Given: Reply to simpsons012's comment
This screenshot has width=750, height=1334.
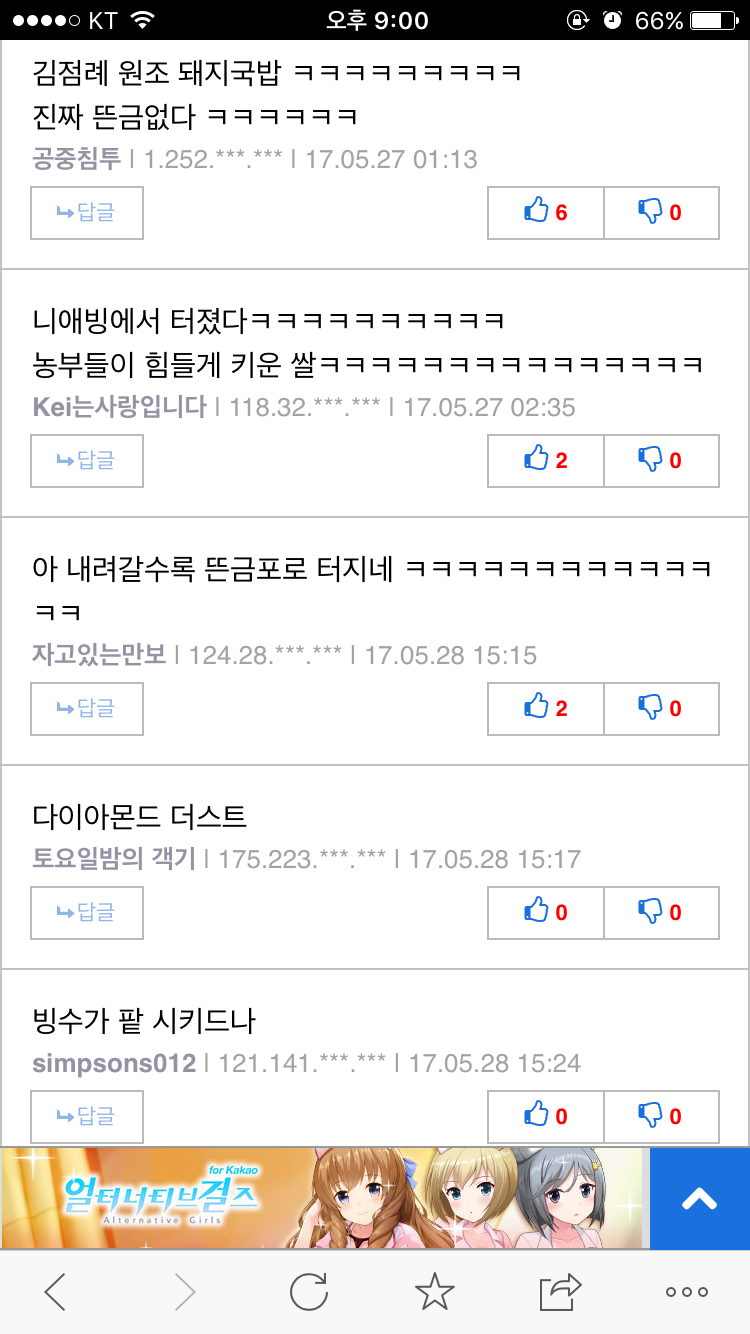Looking at the screenshot, I should coord(87,1117).
